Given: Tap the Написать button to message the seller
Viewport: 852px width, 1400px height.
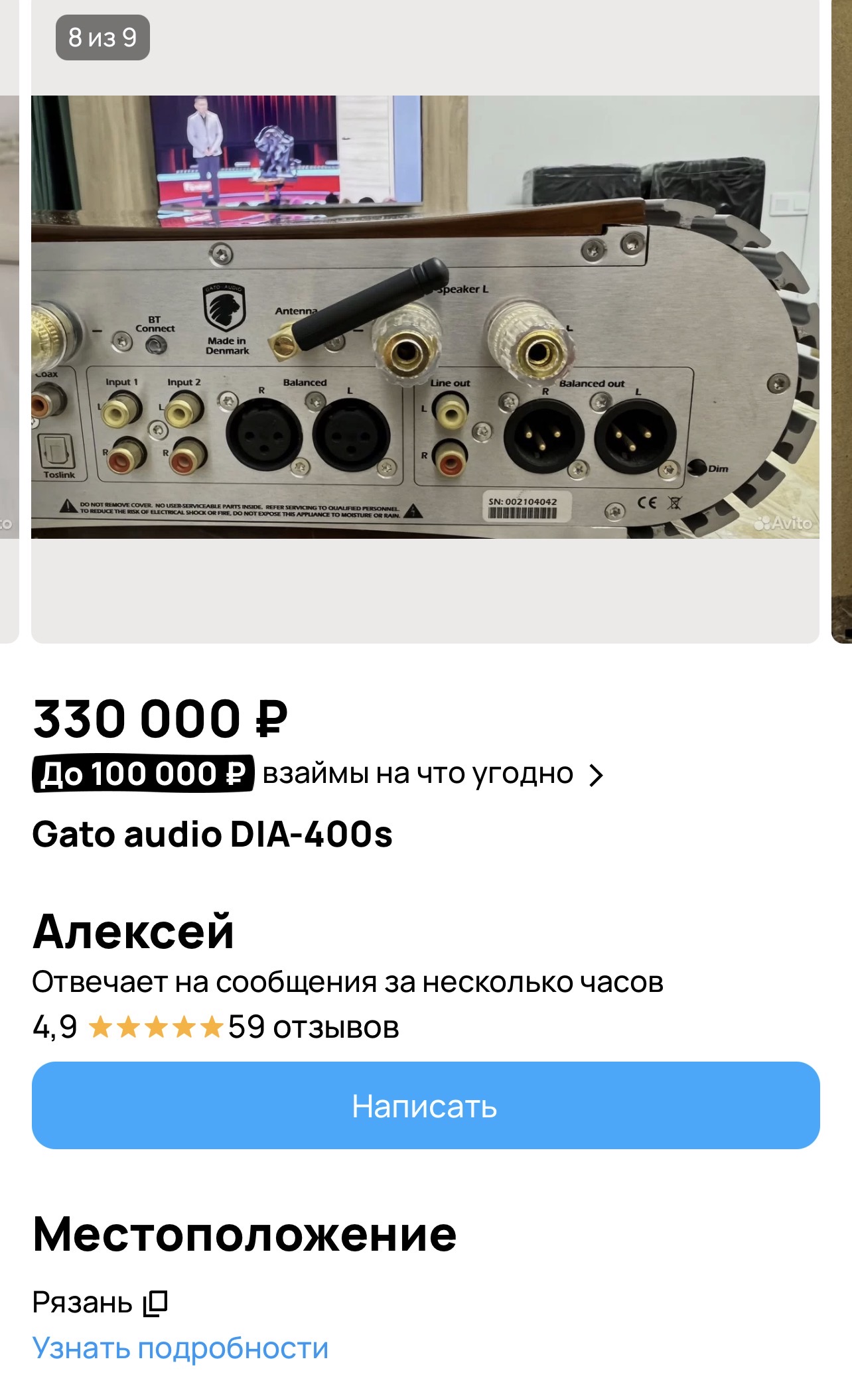Looking at the screenshot, I should click(x=425, y=1106).
